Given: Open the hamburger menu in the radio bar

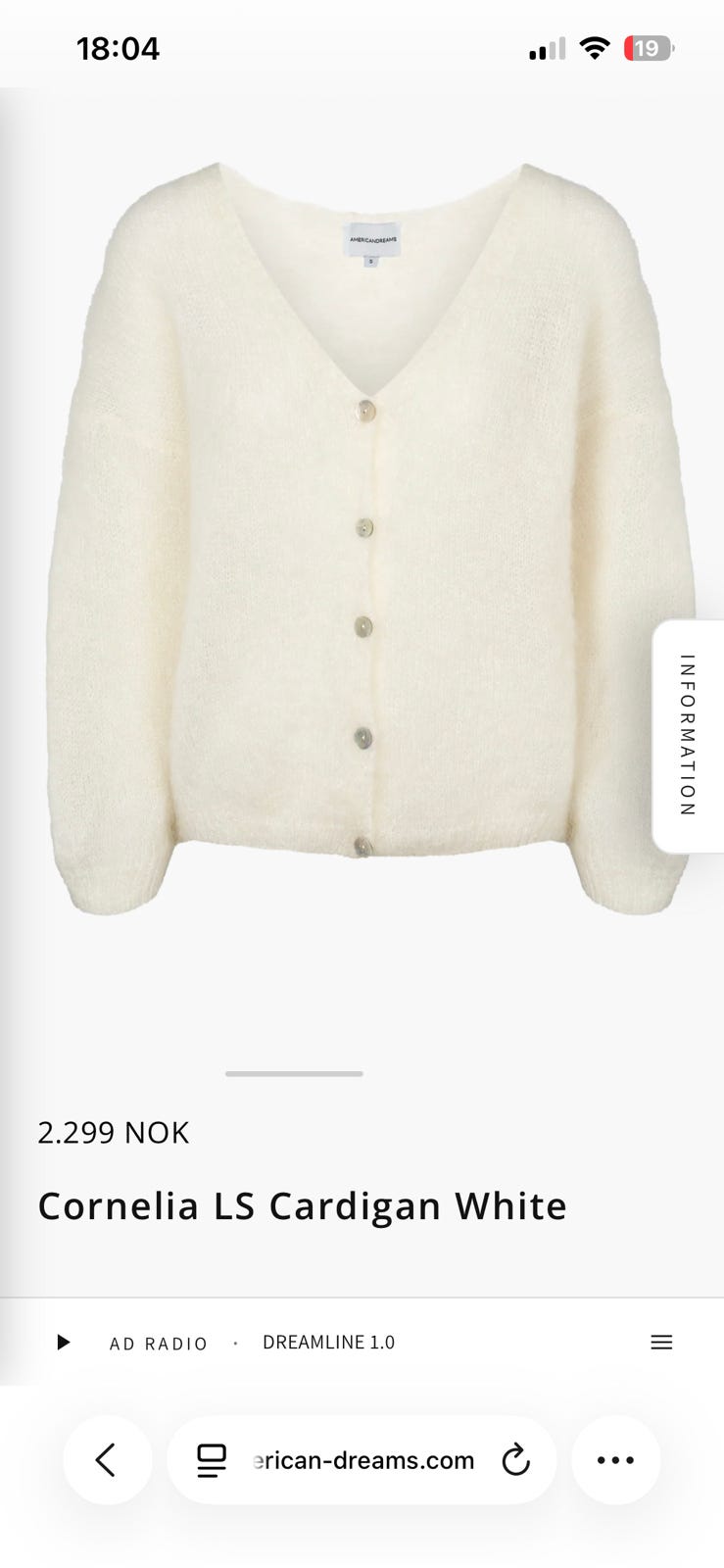Looking at the screenshot, I should pos(661,1343).
